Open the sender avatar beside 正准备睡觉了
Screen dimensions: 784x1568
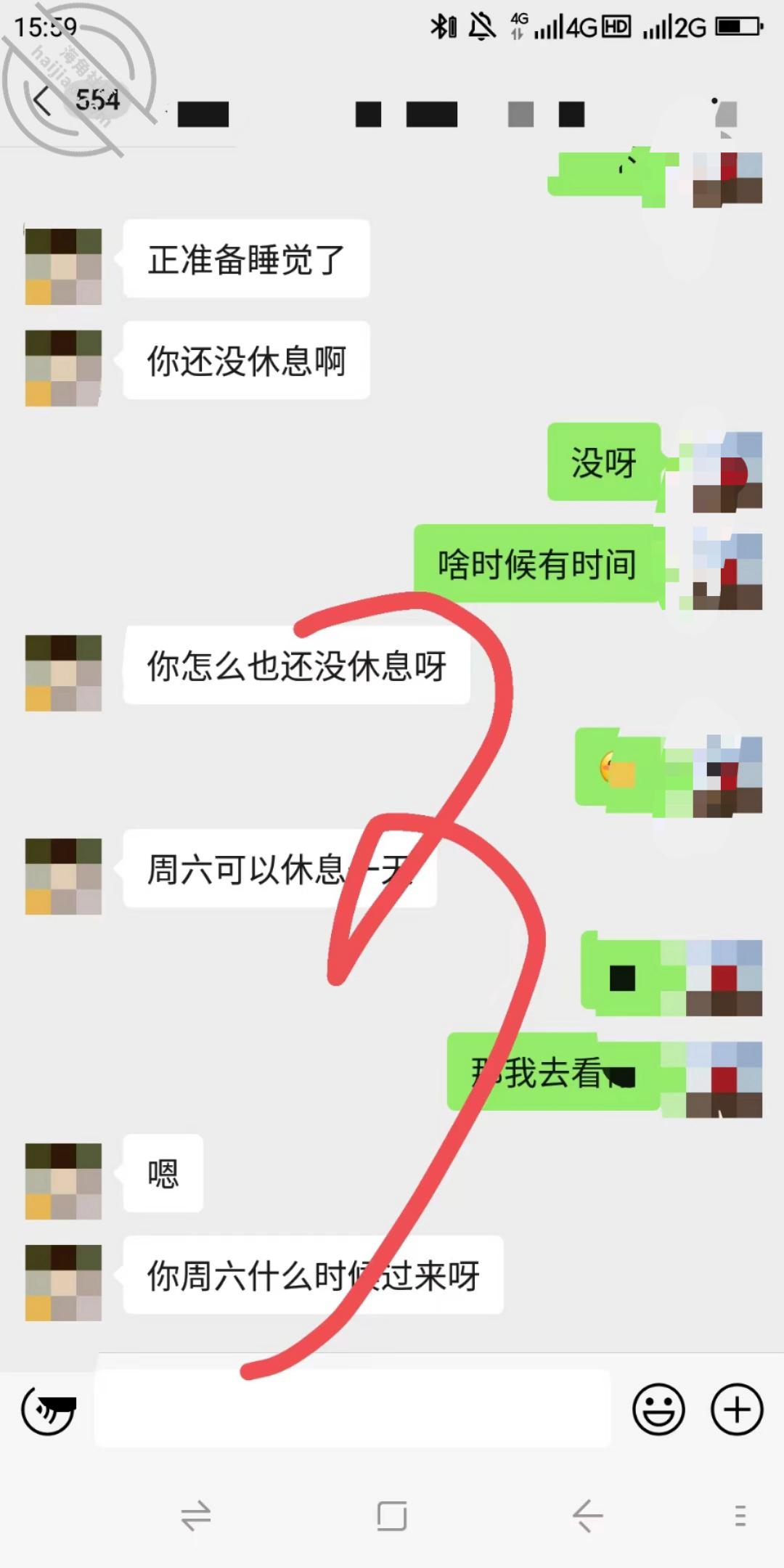(63, 266)
